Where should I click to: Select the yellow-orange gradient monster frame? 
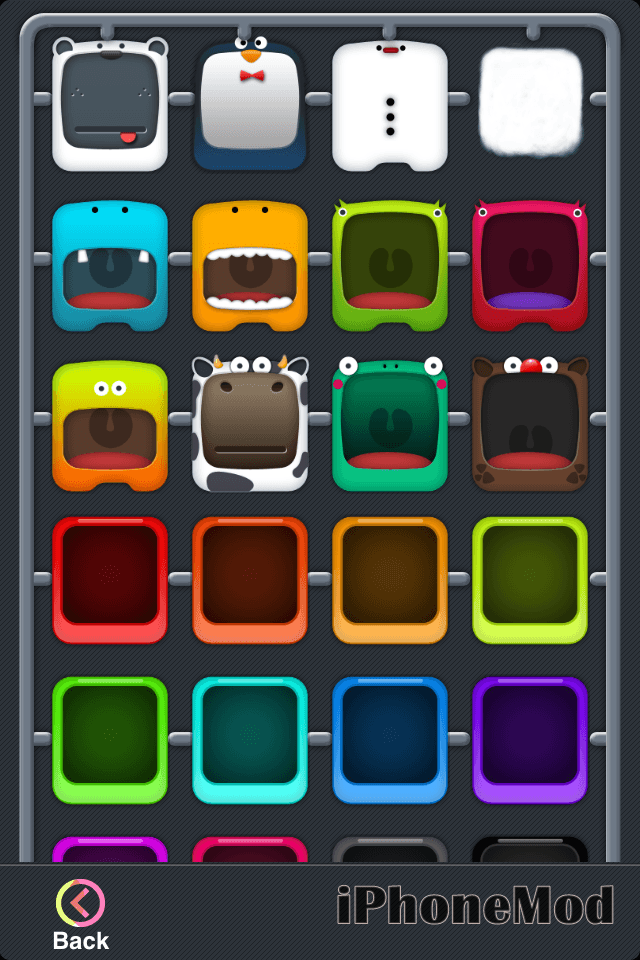(110, 425)
